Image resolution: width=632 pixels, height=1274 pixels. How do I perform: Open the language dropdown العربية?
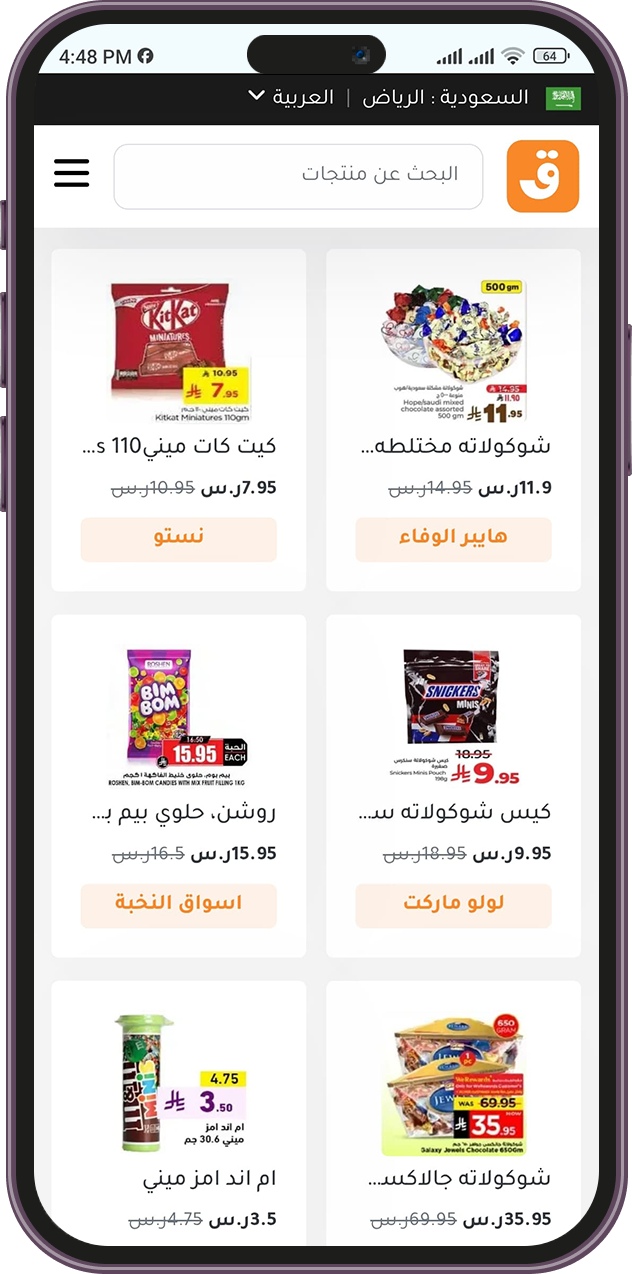[x=292, y=97]
